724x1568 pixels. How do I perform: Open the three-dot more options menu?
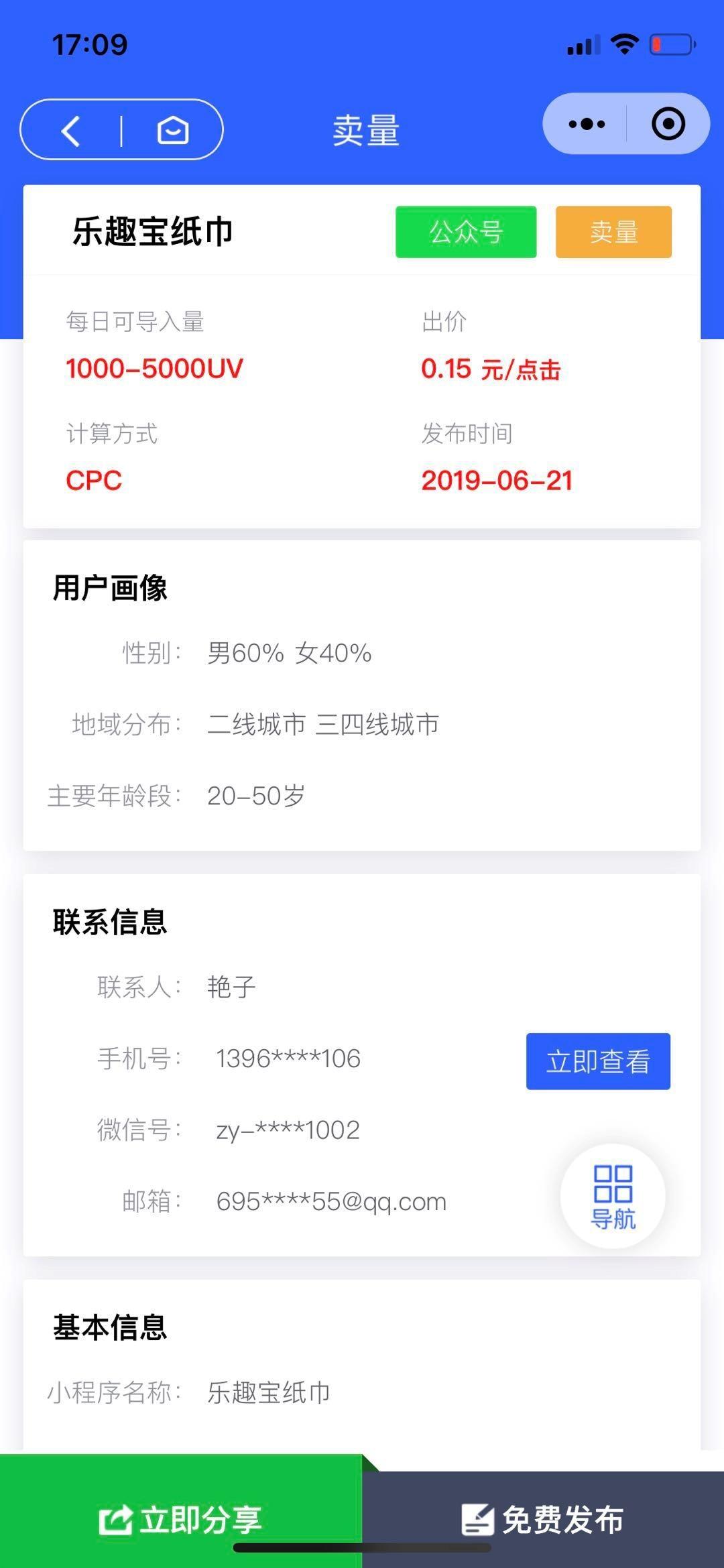586,124
